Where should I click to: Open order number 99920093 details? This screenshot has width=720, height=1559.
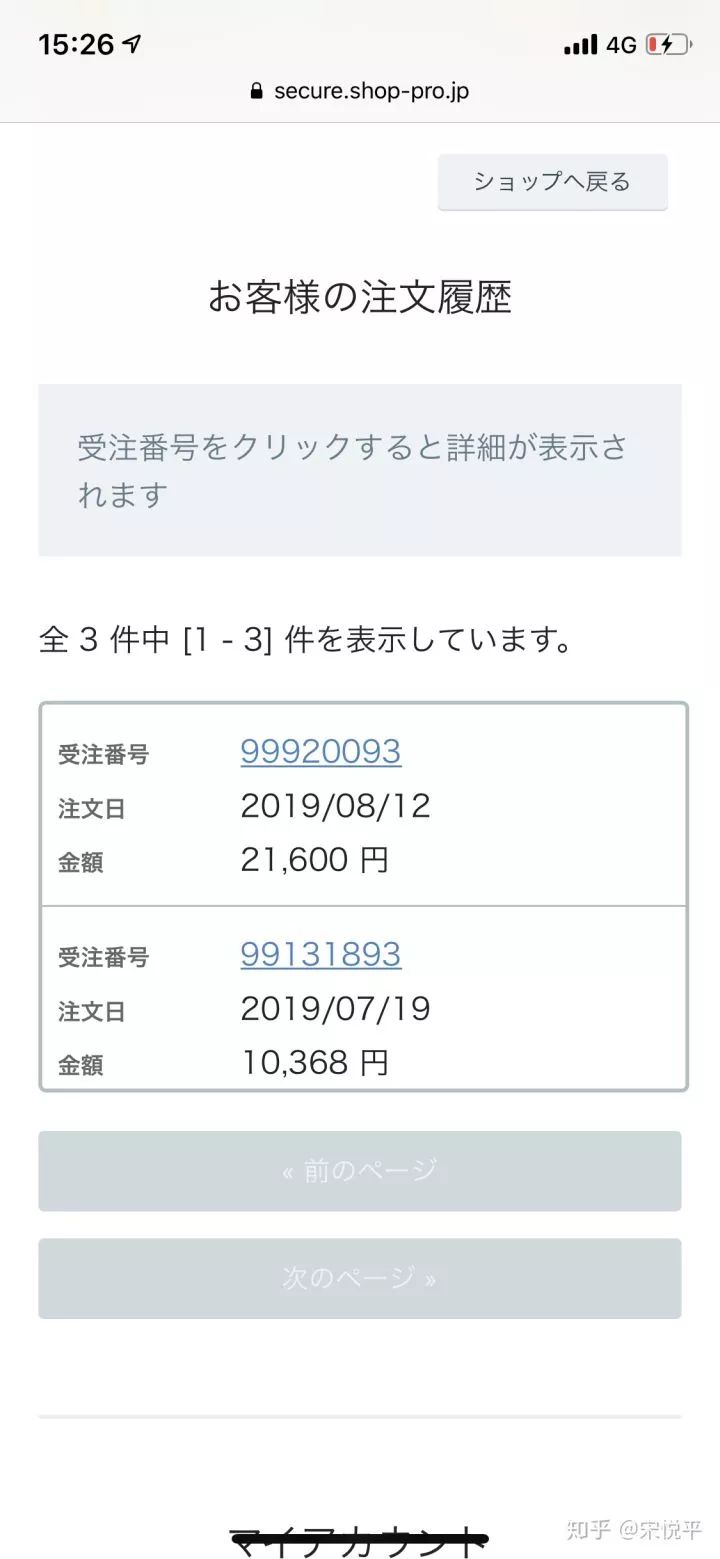tap(320, 752)
